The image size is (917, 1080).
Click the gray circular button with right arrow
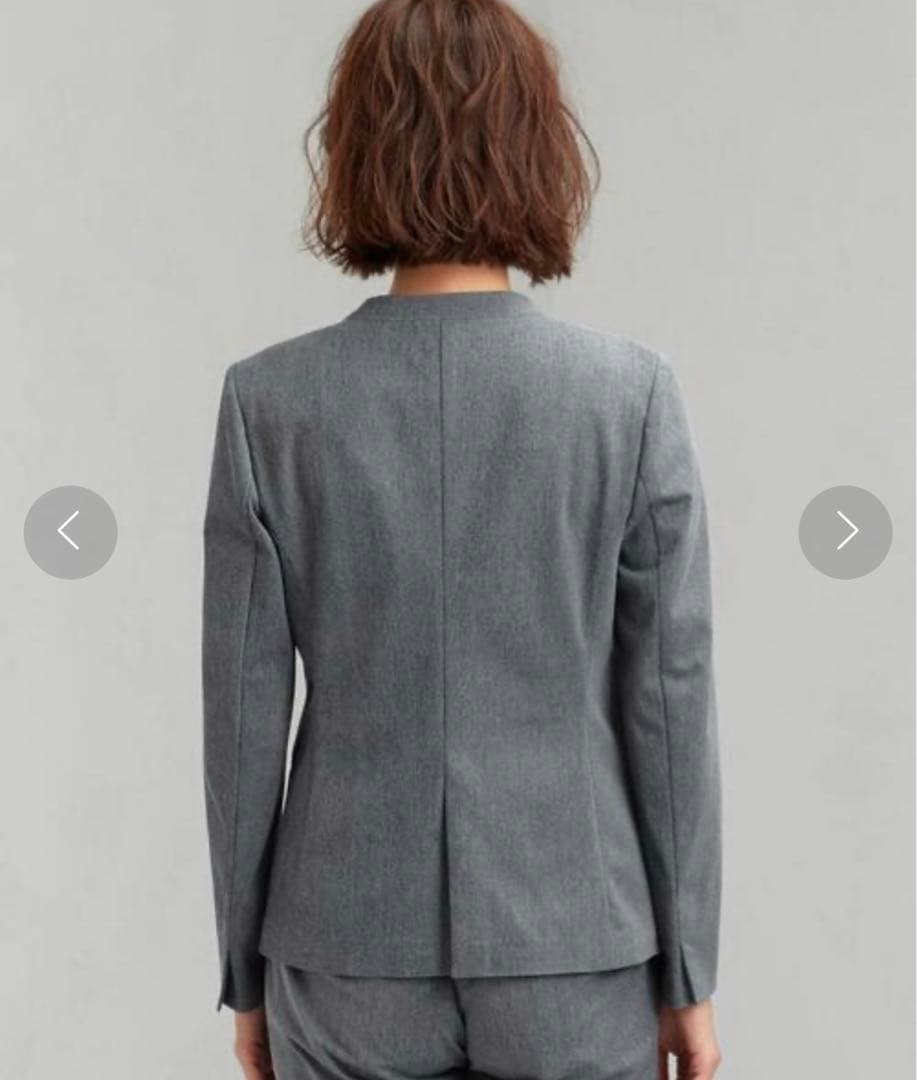pyautogui.click(x=845, y=531)
